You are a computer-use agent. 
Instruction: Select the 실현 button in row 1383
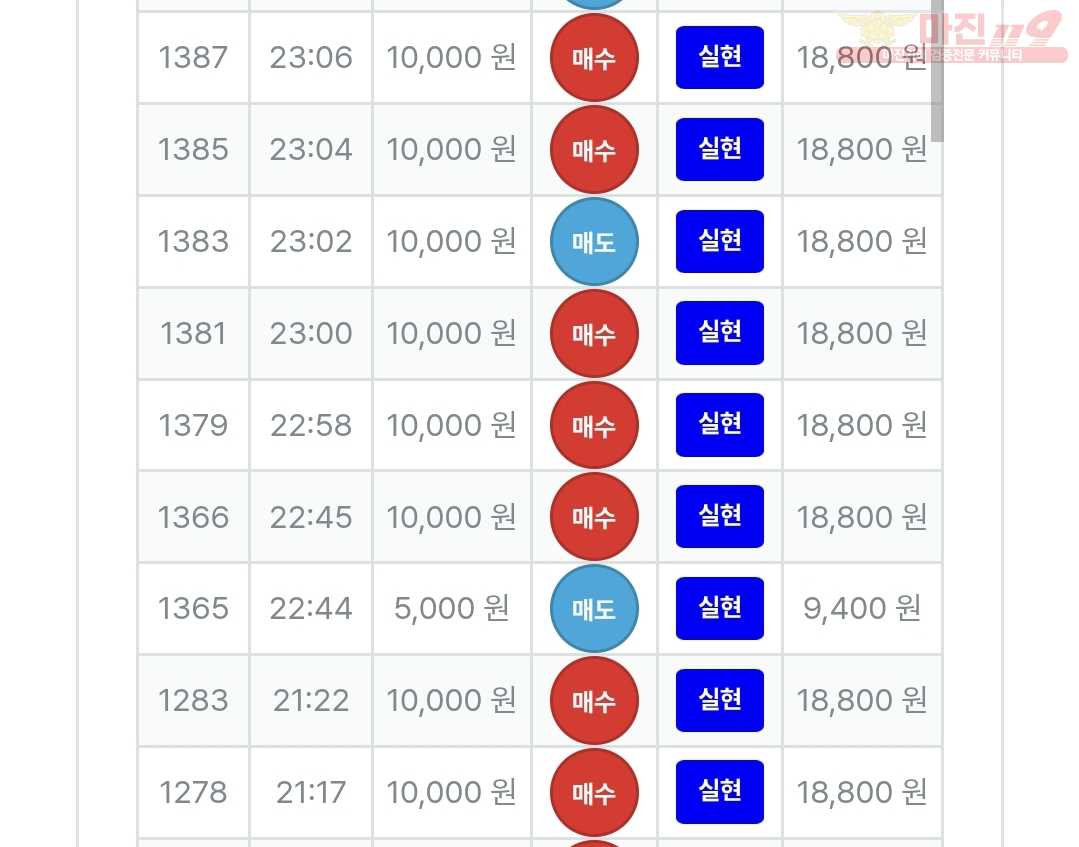pyautogui.click(x=719, y=241)
